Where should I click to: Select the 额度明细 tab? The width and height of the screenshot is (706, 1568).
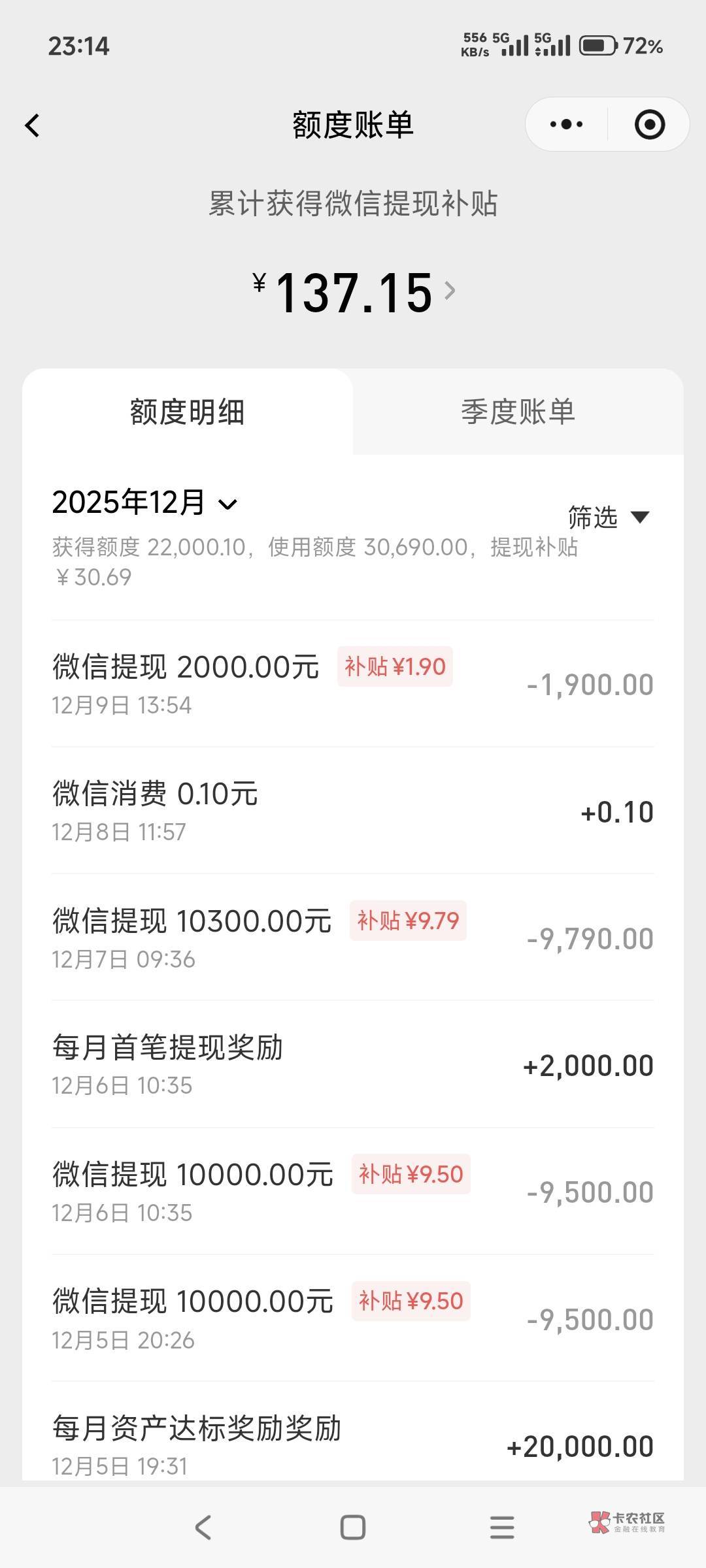(188, 412)
